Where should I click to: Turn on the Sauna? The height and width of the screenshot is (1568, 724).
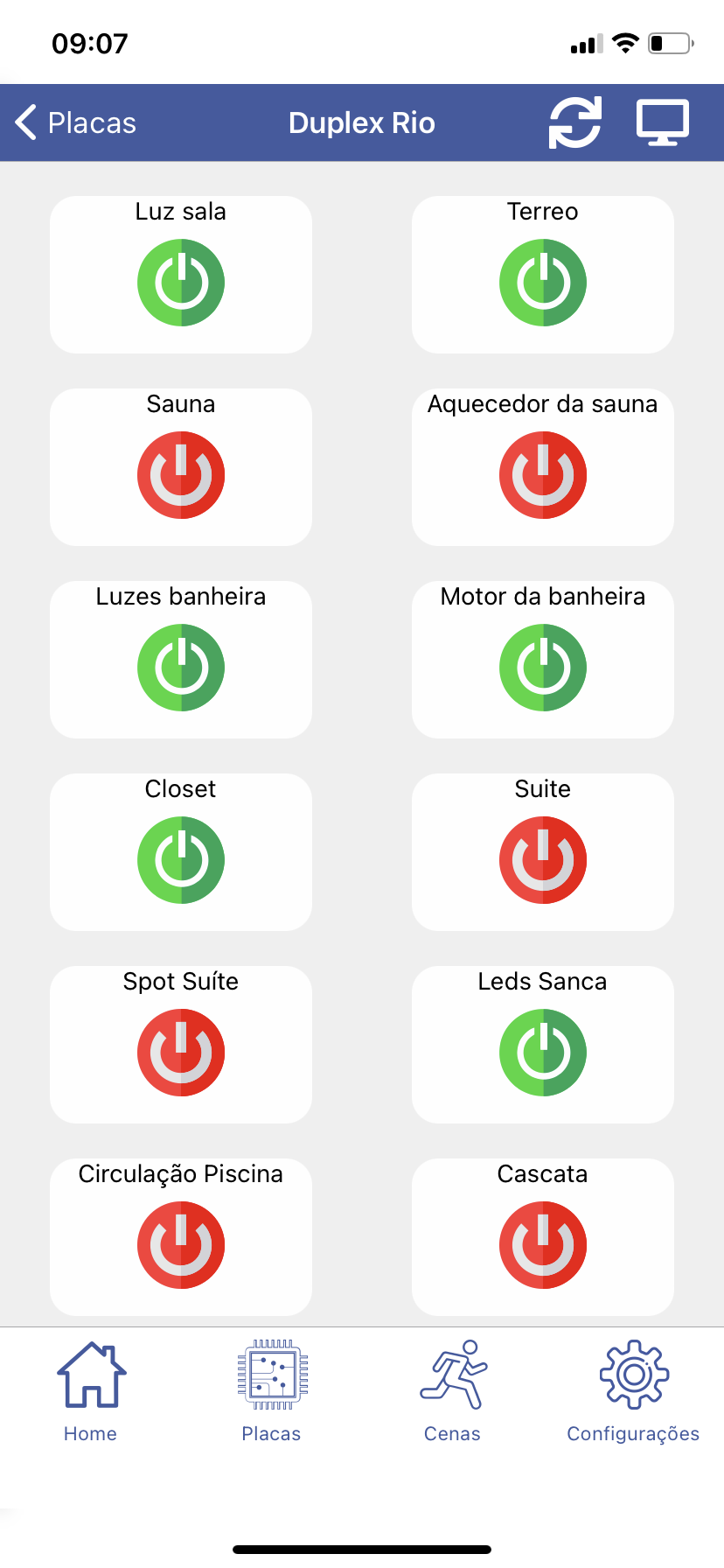[181, 475]
